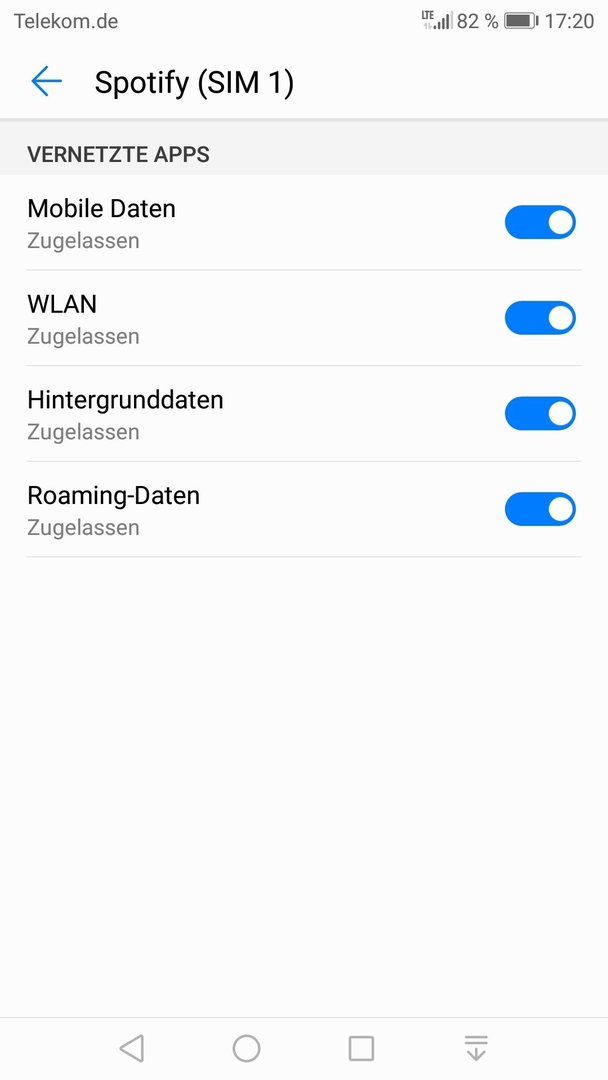Disable the Roaming-Daten toggle

coord(540,510)
